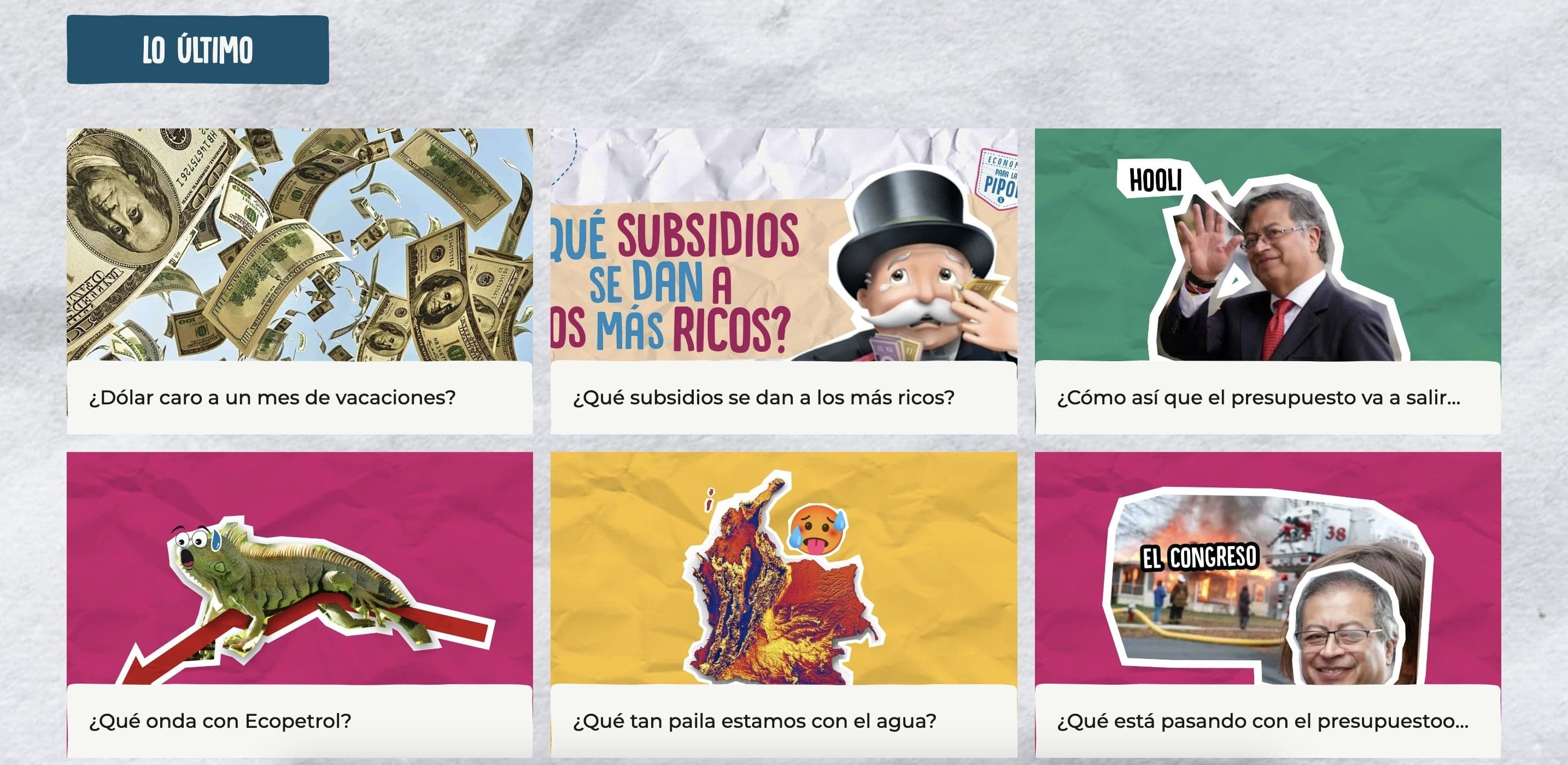The width and height of the screenshot is (1568, 765).
Task: Open '¿Qué tan paila estamos con el agua?'
Action: click(x=754, y=721)
